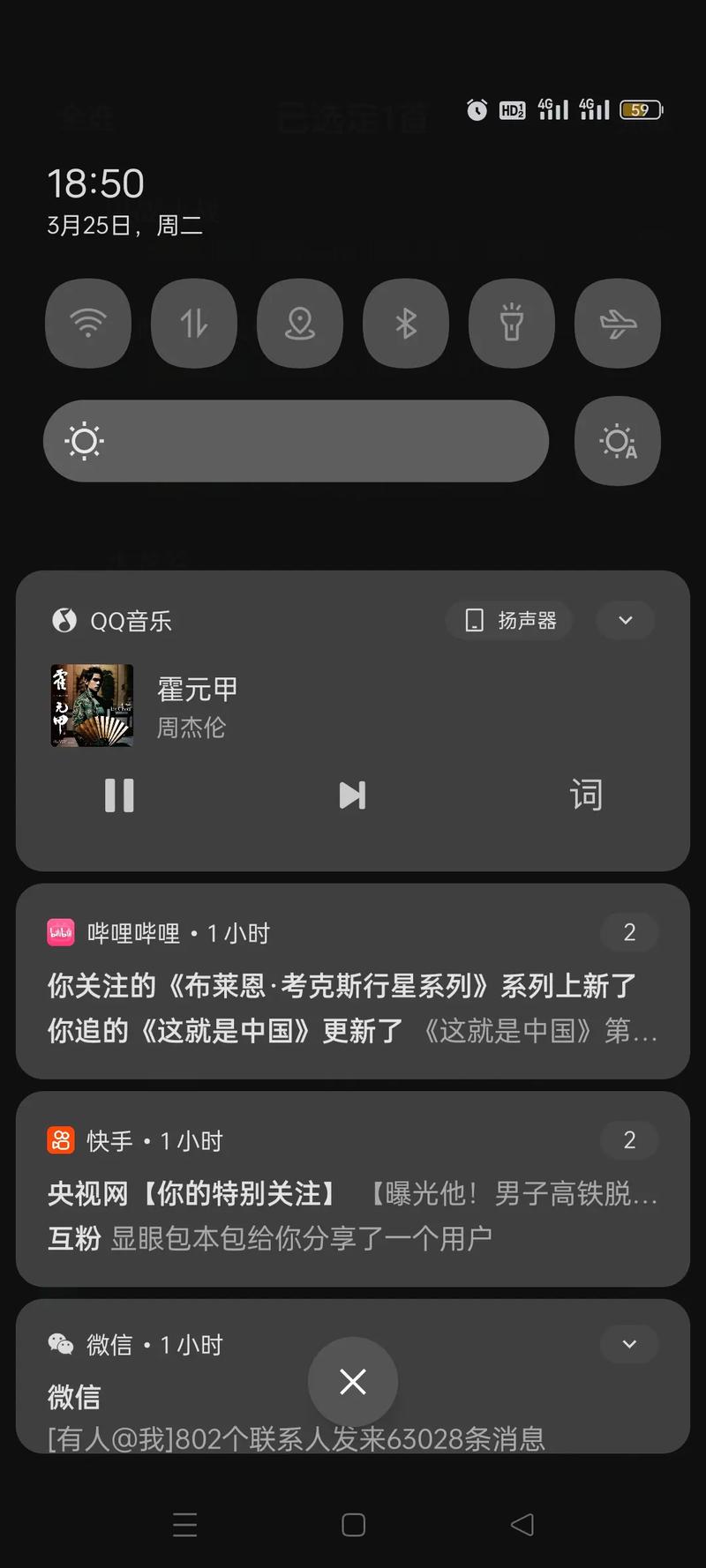Enable the location quick setting
Viewport: 706px width, 1568px height.
(300, 324)
